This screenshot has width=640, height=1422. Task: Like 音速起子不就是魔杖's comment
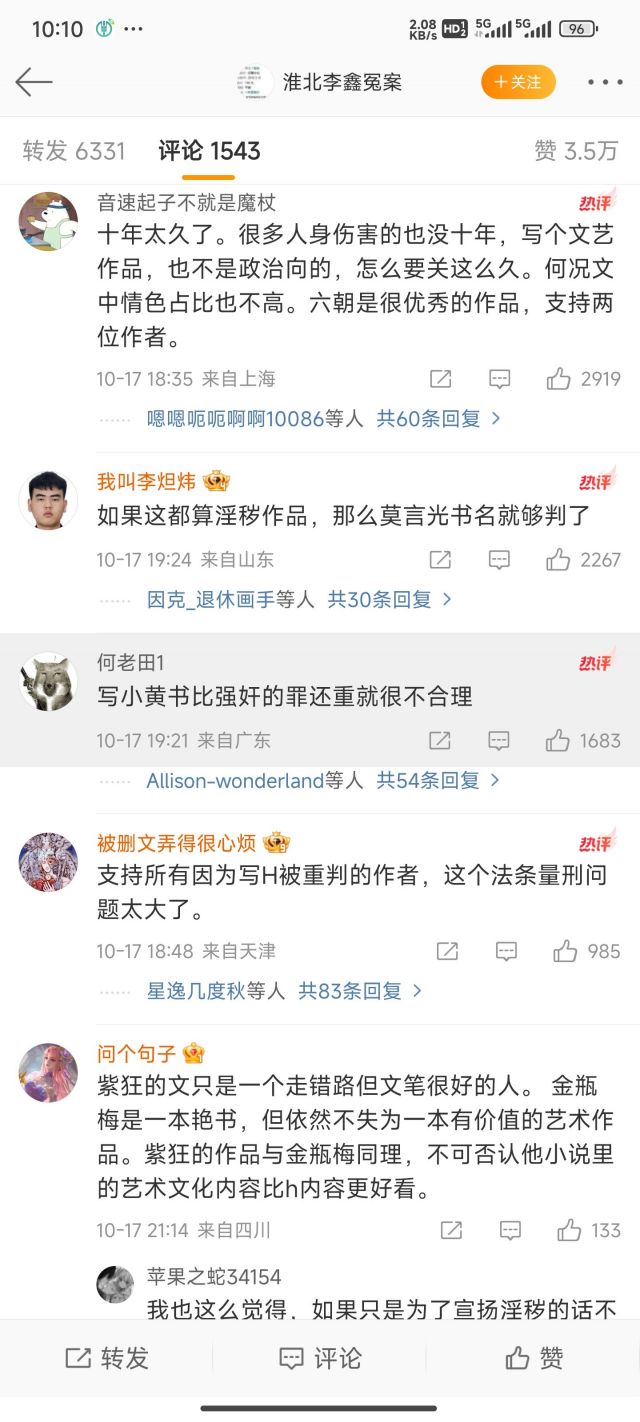tap(583, 379)
